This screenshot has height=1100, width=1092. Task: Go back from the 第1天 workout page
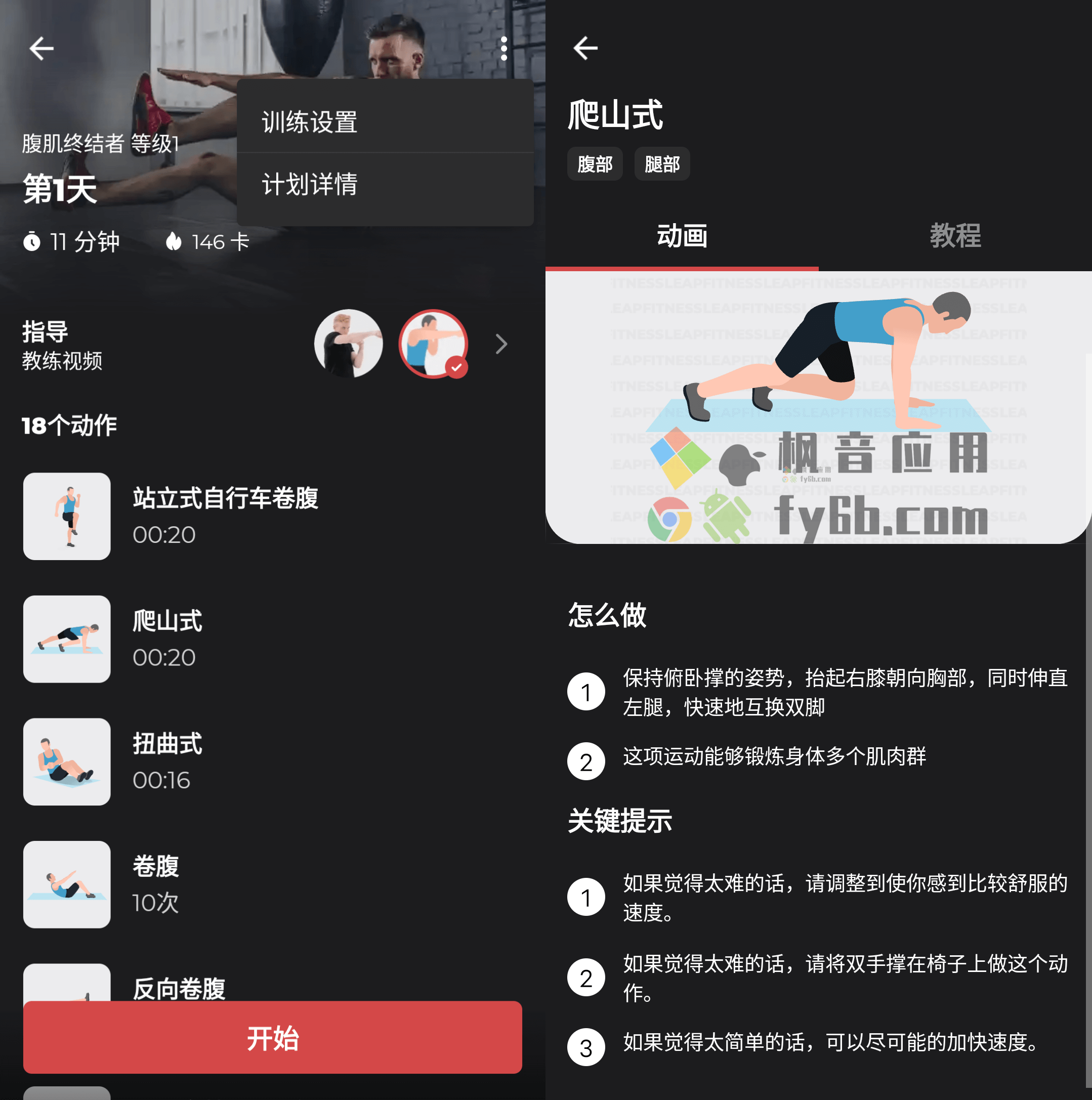(x=41, y=49)
